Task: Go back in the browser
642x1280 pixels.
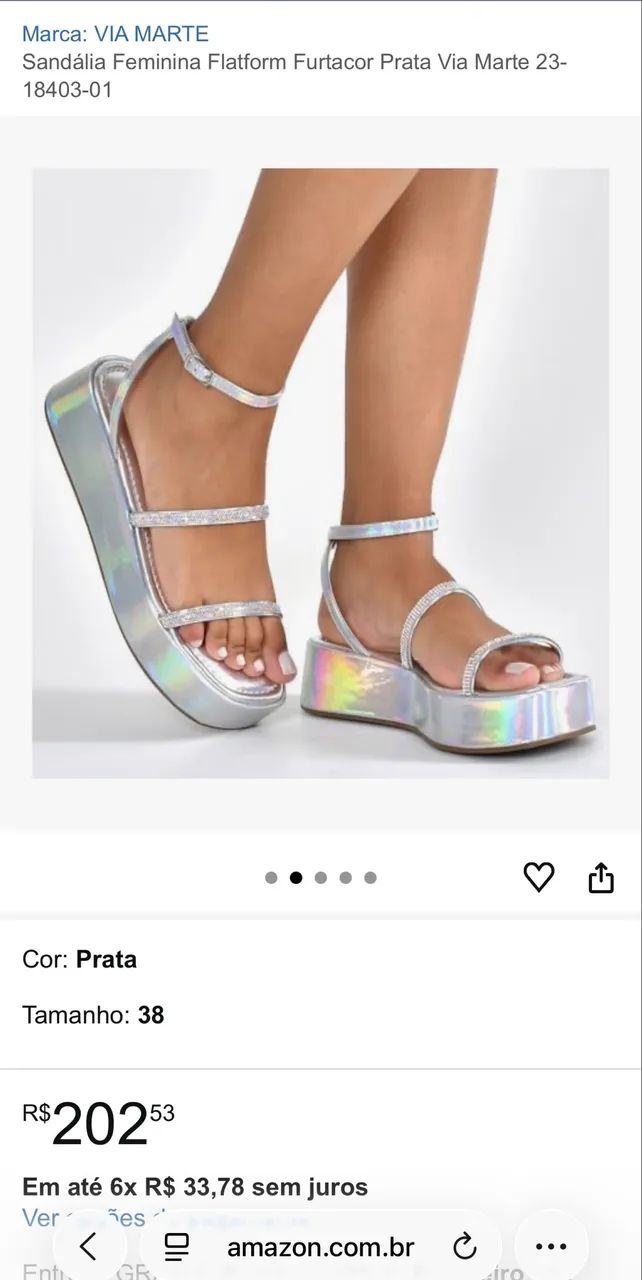Action: click(x=89, y=1246)
